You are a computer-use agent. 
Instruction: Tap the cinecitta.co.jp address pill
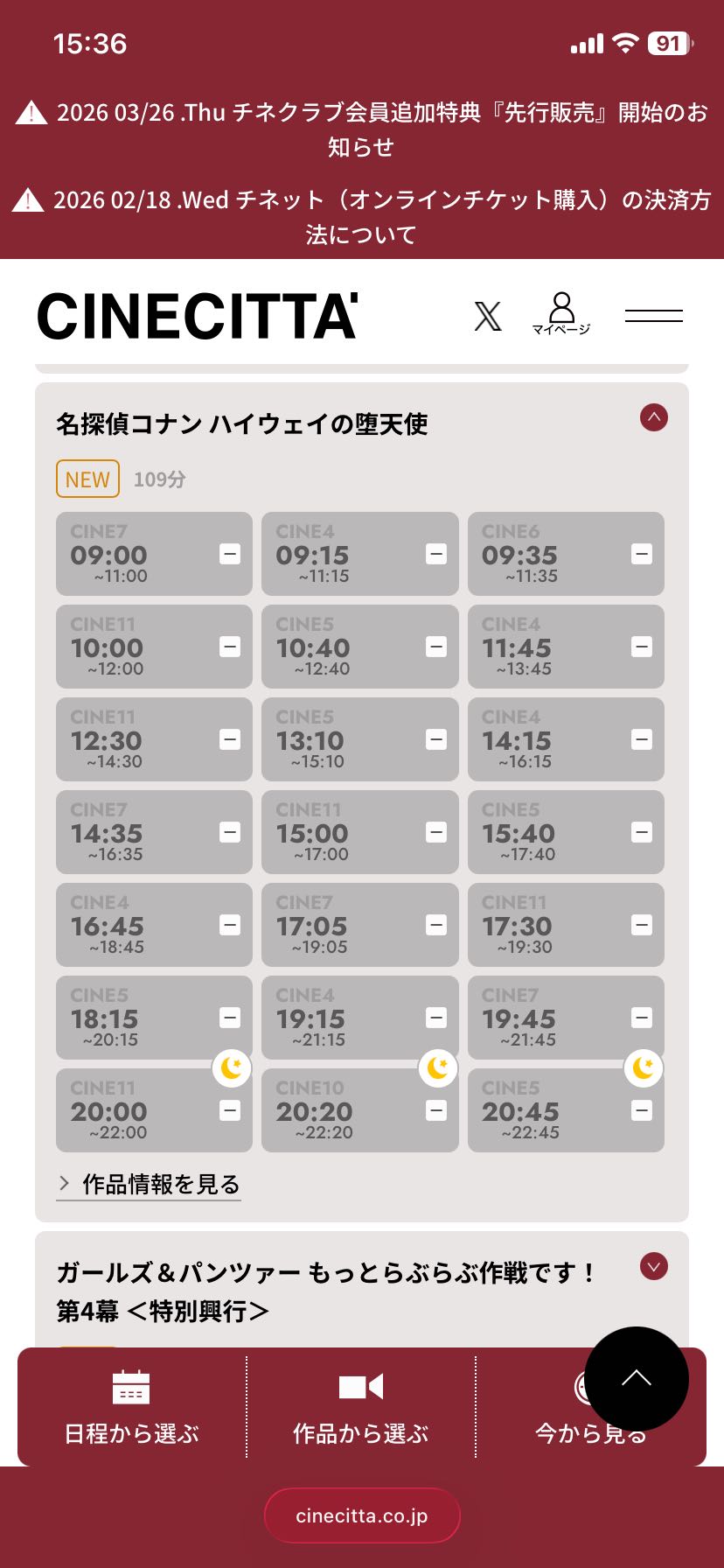[362, 1515]
